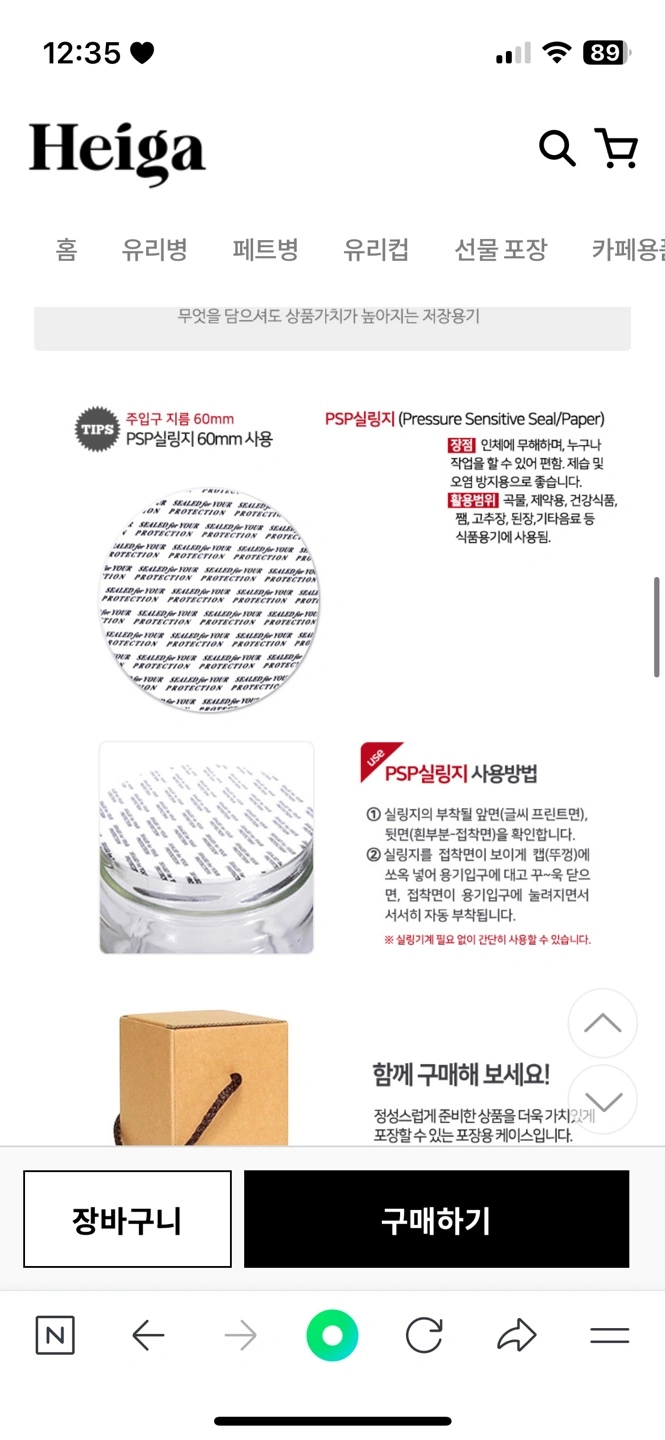This screenshot has width=665, height=1440.
Task: Go to the 선물 포장 tab
Action: click(500, 249)
